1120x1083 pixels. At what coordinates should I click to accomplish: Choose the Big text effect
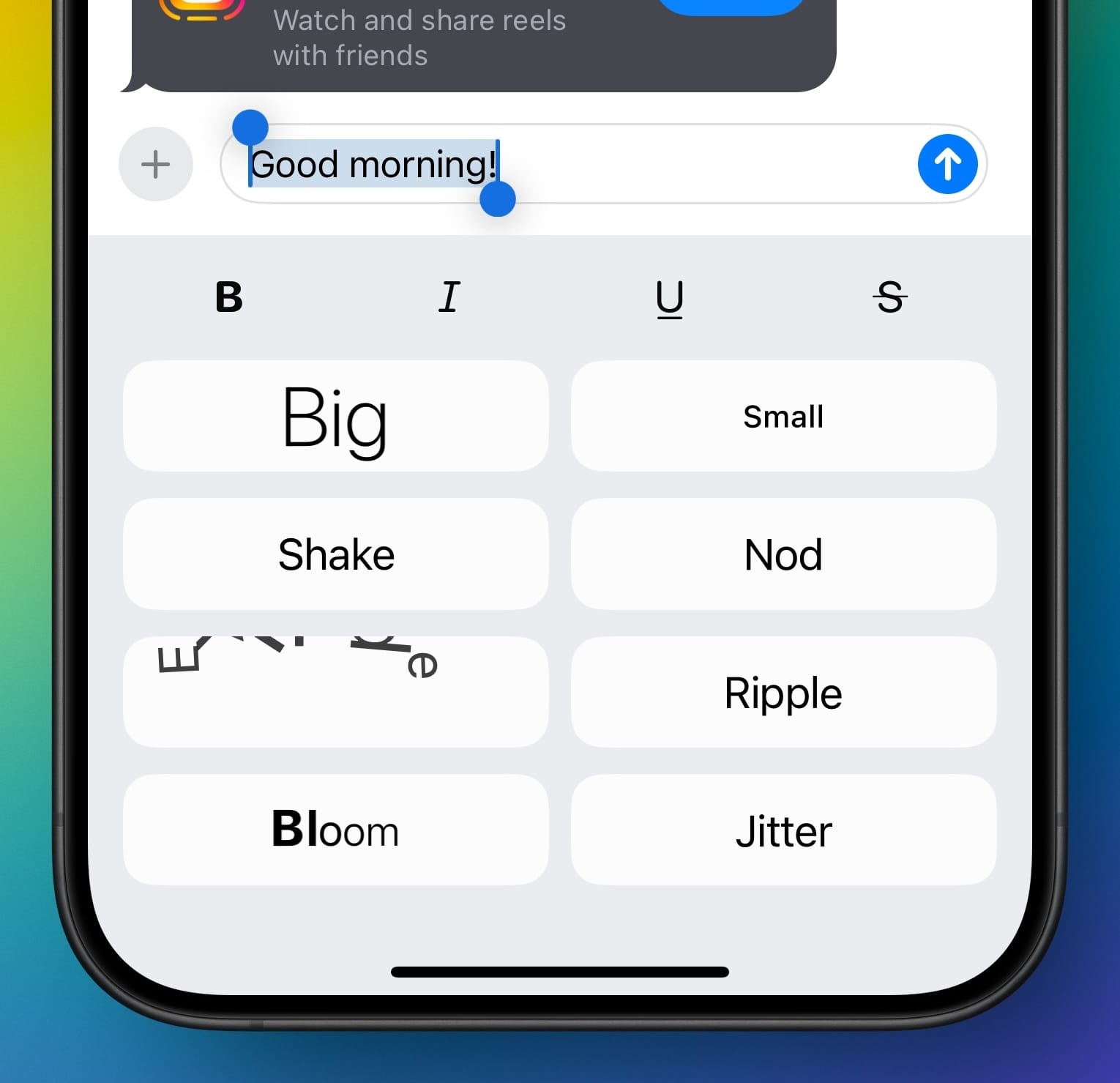336,416
